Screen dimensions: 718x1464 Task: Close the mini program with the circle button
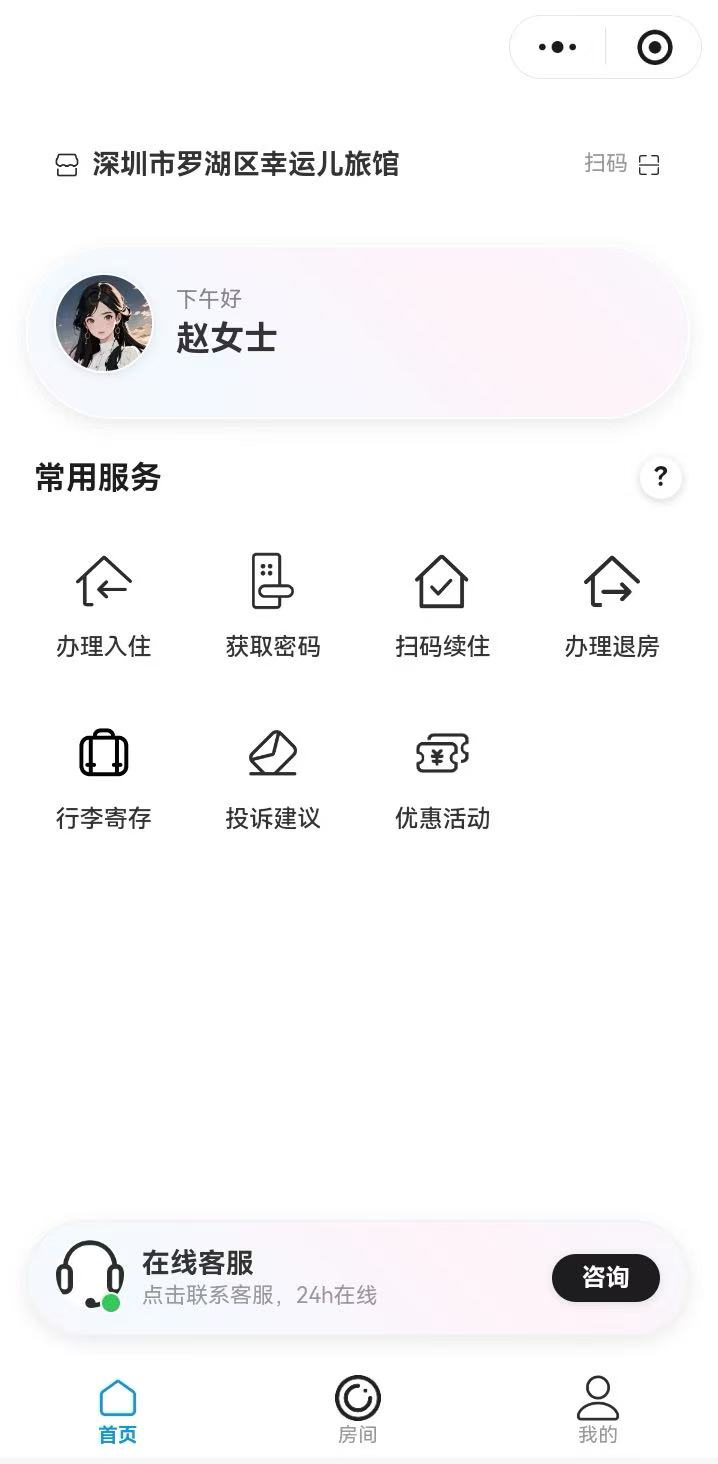click(654, 47)
